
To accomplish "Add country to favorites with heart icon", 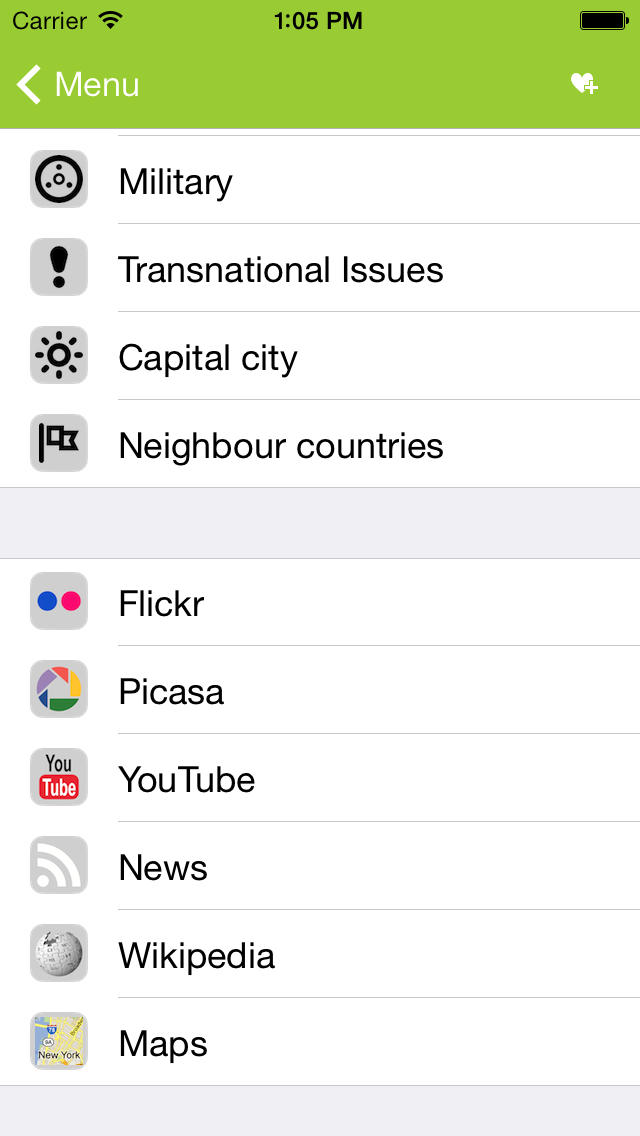I will (584, 84).
